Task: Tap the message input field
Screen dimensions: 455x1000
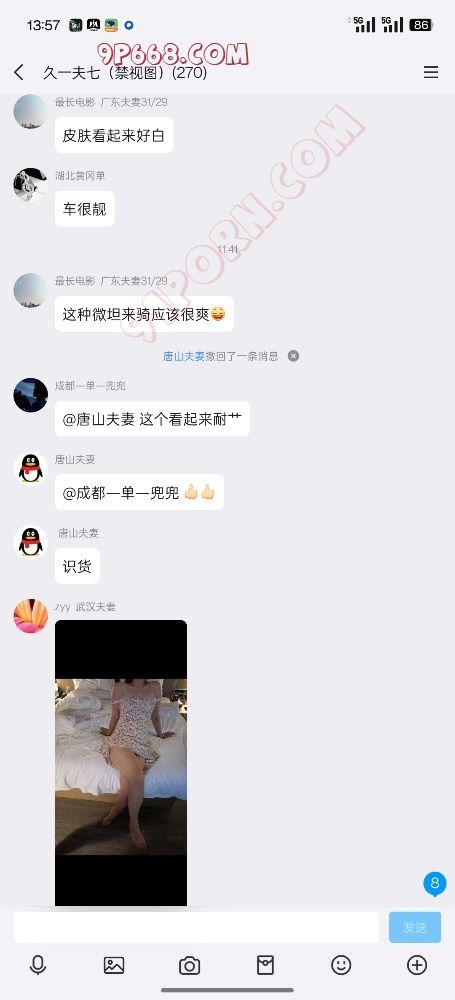Action: click(197, 927)
